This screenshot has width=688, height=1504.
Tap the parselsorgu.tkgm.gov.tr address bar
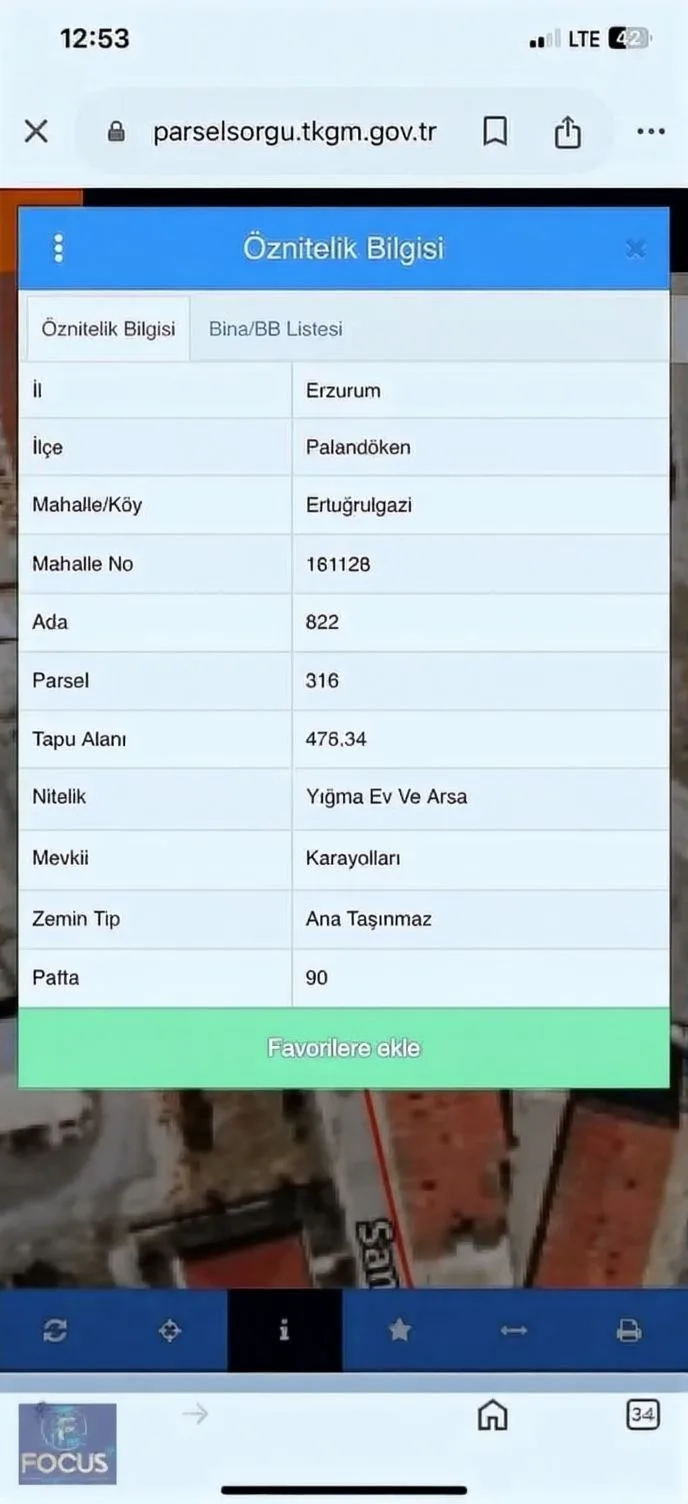[x=294, y=131]
